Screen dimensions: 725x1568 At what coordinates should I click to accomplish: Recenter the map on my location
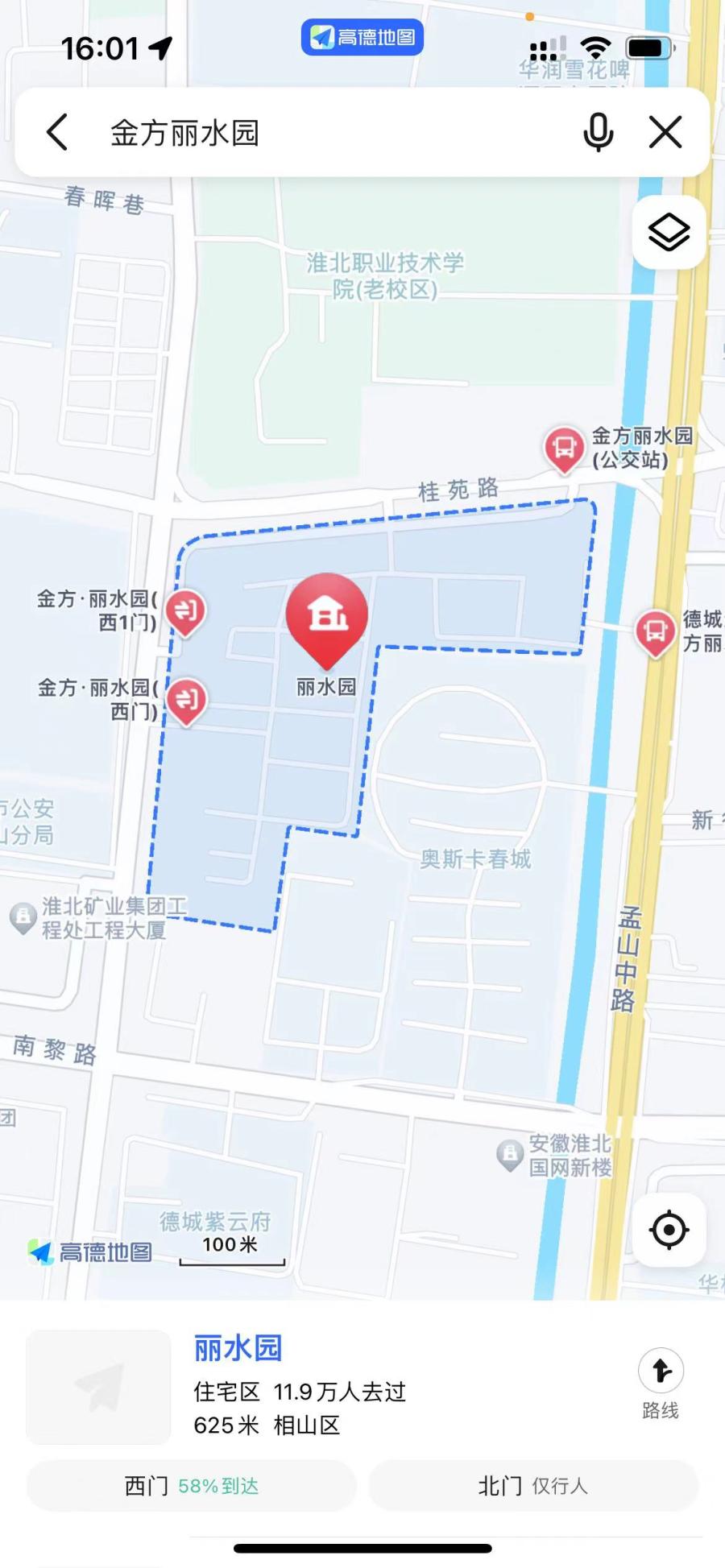click(669, 1230)
